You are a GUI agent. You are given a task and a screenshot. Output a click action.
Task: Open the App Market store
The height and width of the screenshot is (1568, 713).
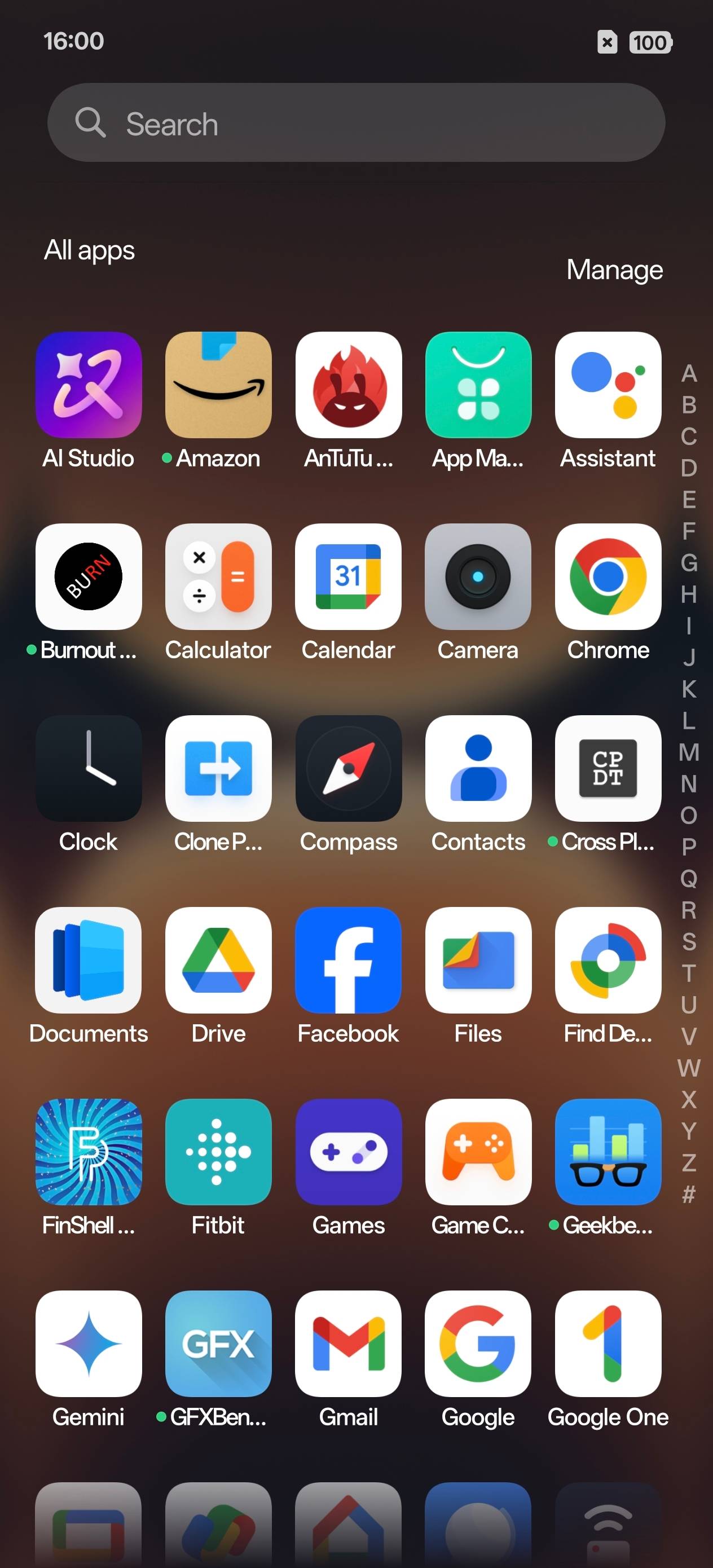(x=478, y=386)
